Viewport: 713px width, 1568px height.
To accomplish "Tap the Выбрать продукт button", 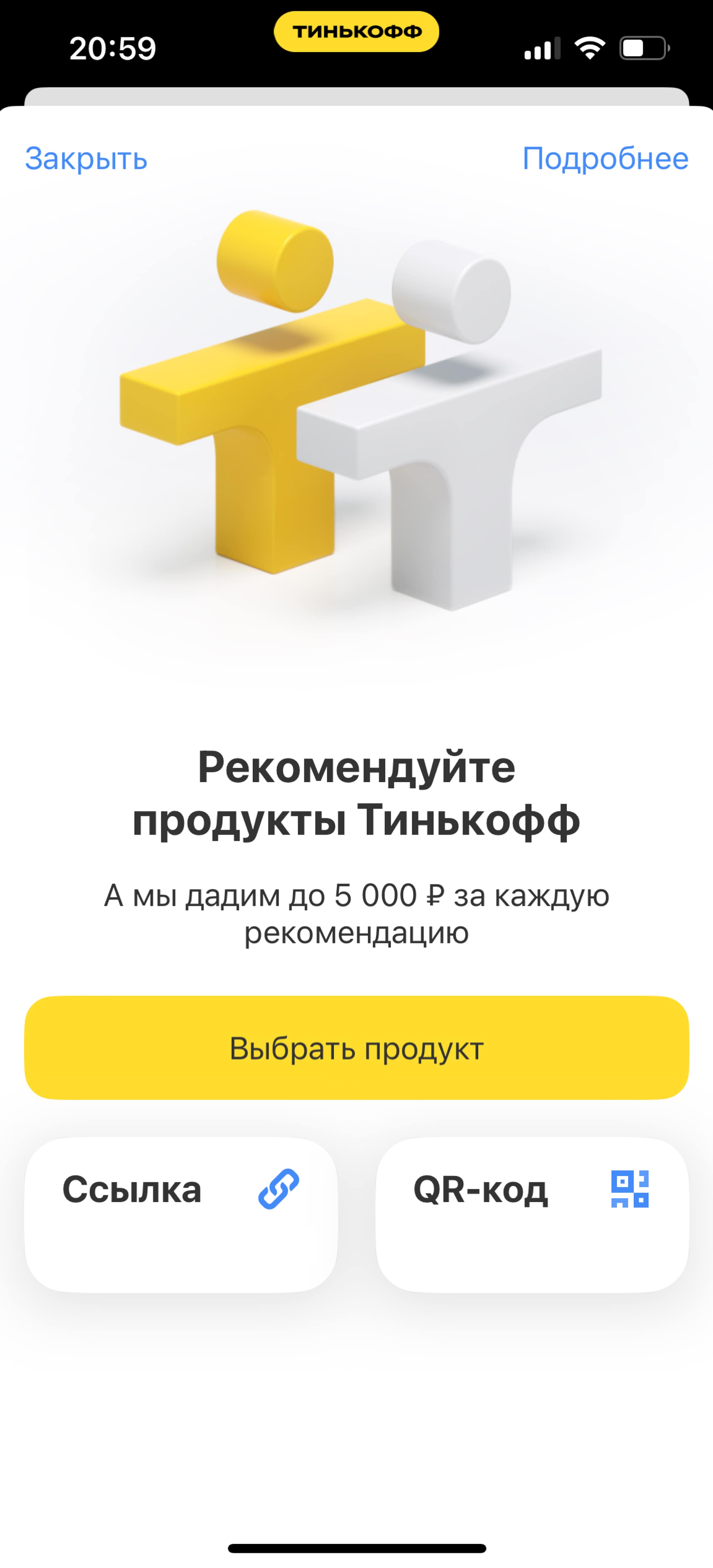I will (356, 1048).
